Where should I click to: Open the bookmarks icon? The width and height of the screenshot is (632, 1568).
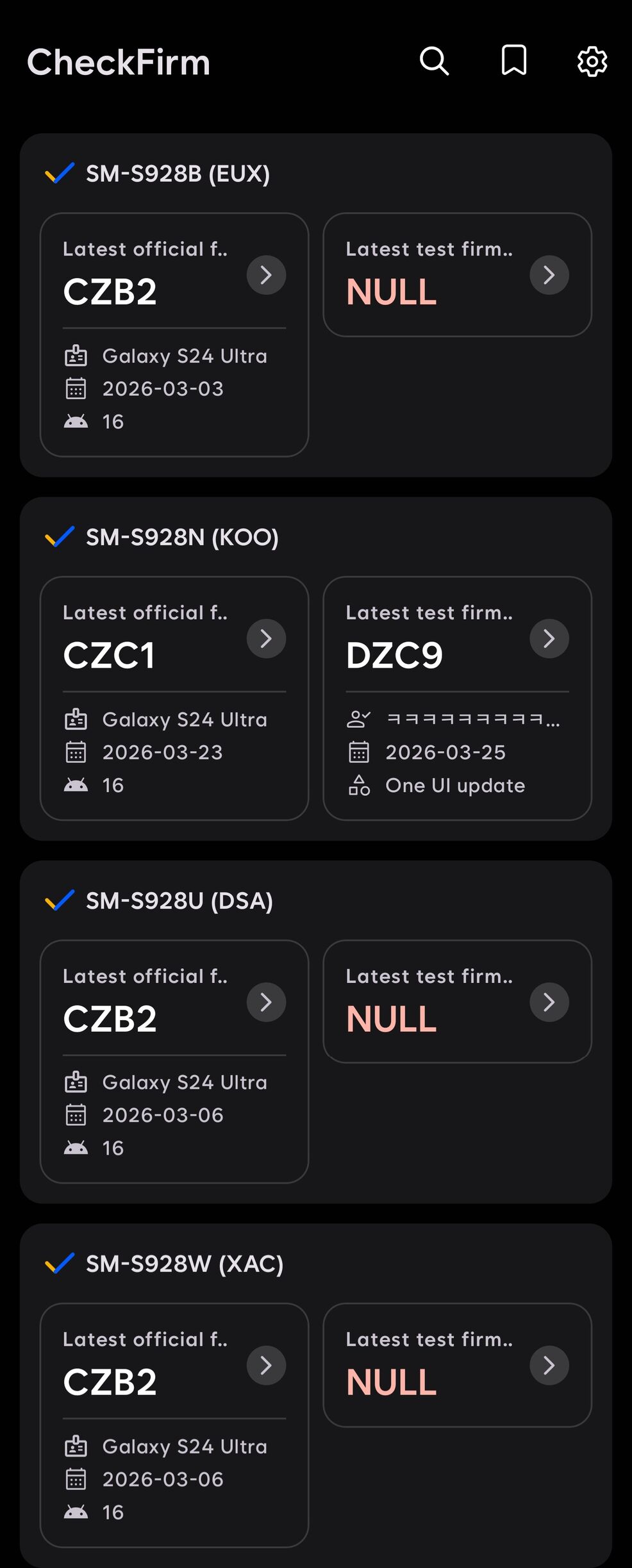(513, 61)
